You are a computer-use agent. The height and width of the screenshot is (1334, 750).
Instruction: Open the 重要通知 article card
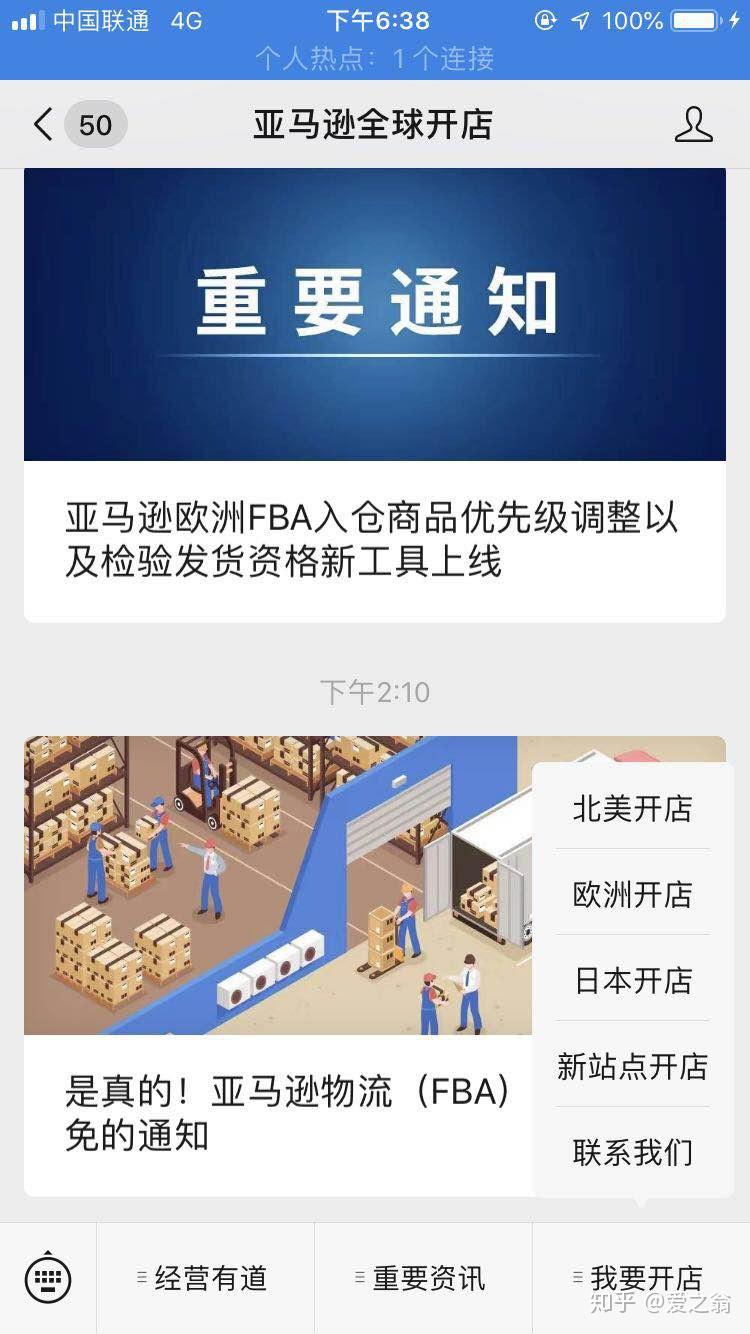374,394
